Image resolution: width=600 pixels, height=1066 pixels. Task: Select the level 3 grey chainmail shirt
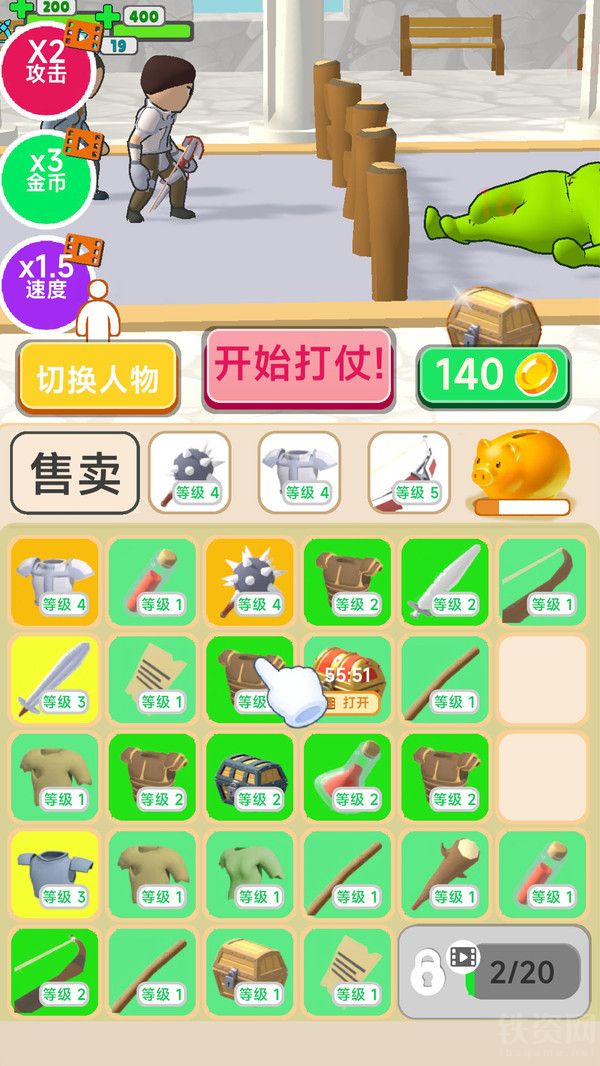(54, 874)
